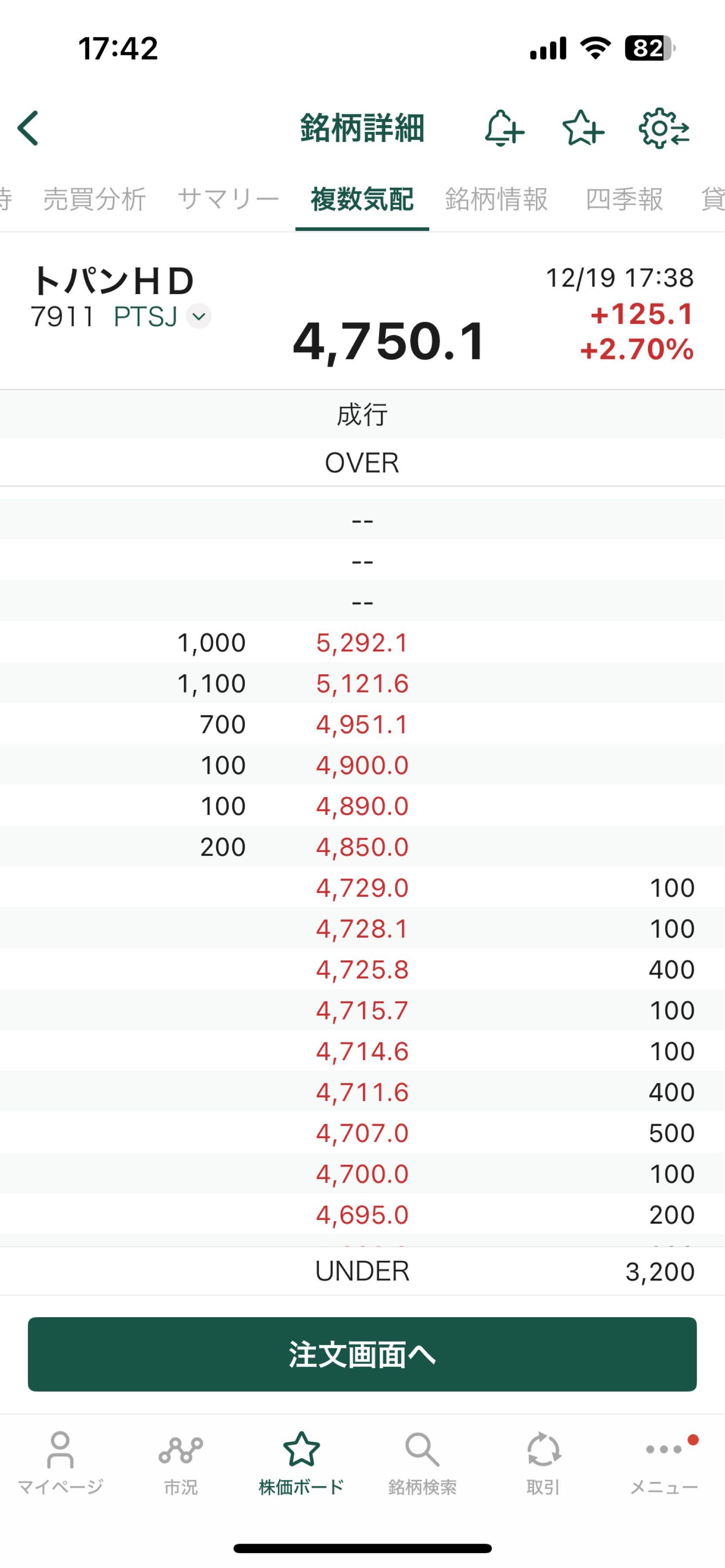
Task: Open display settings with the gear icon
Action: [x=663, y=128]
